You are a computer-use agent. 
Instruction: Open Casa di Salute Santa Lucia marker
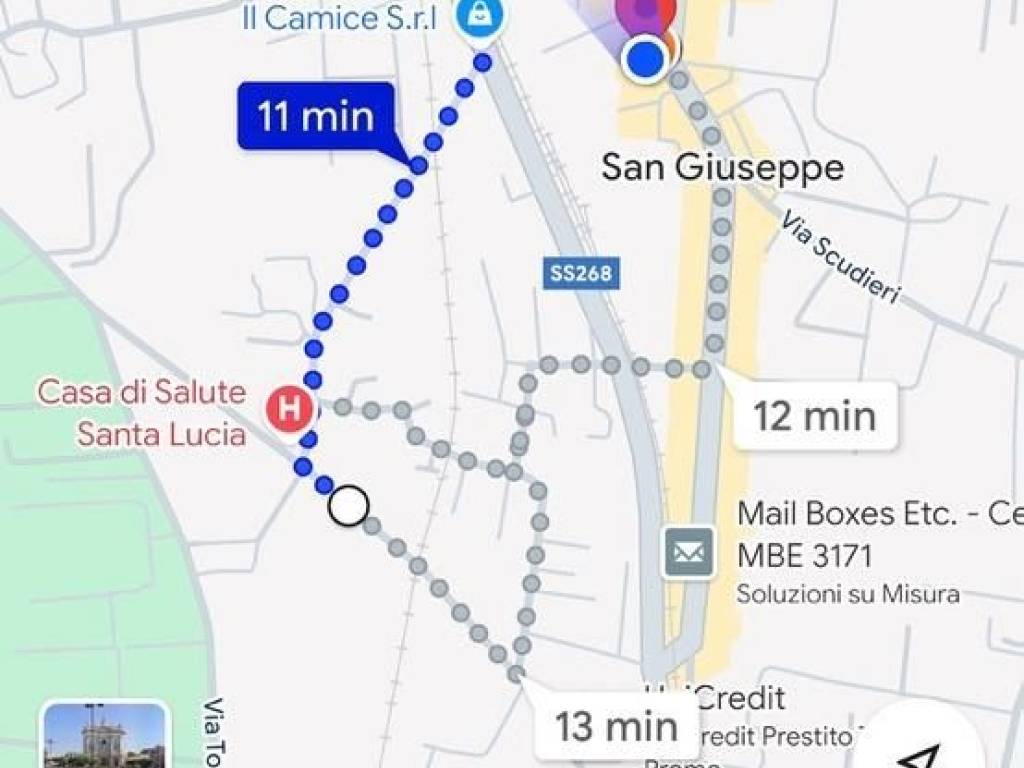(289, 409)
